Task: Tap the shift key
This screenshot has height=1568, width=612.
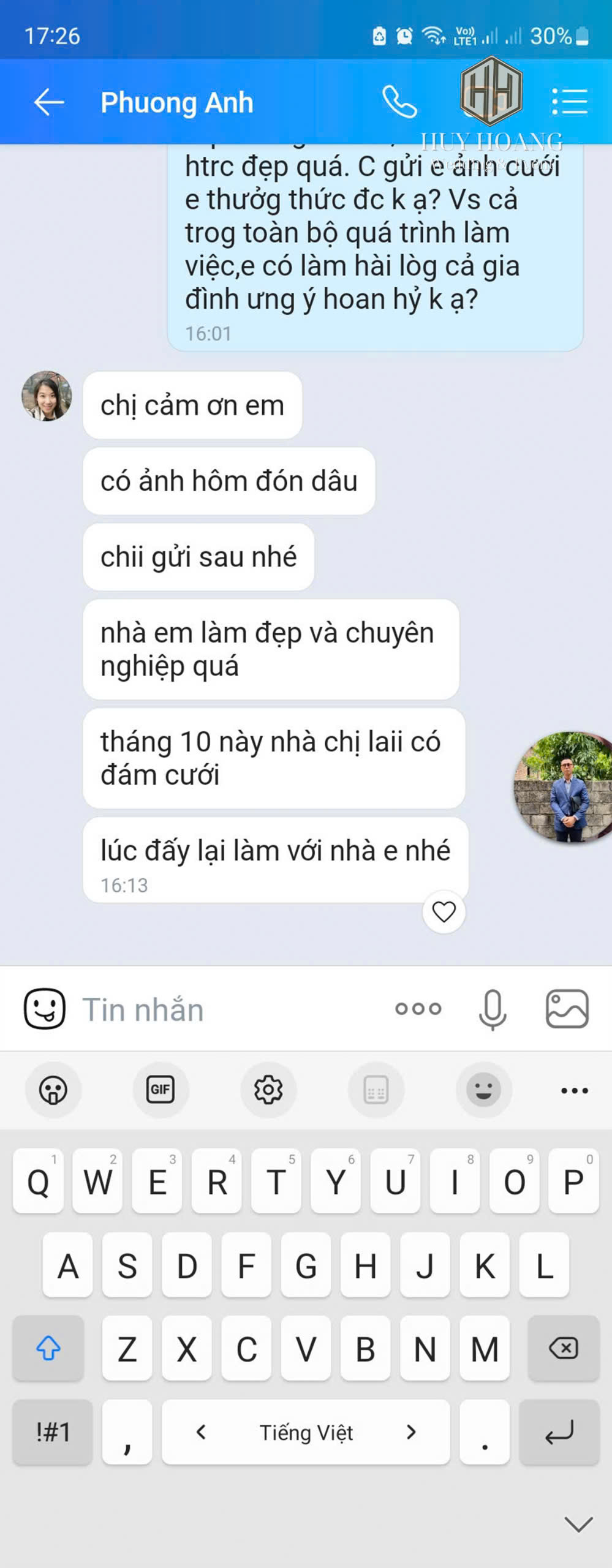Action: (x=48, y=1348)
